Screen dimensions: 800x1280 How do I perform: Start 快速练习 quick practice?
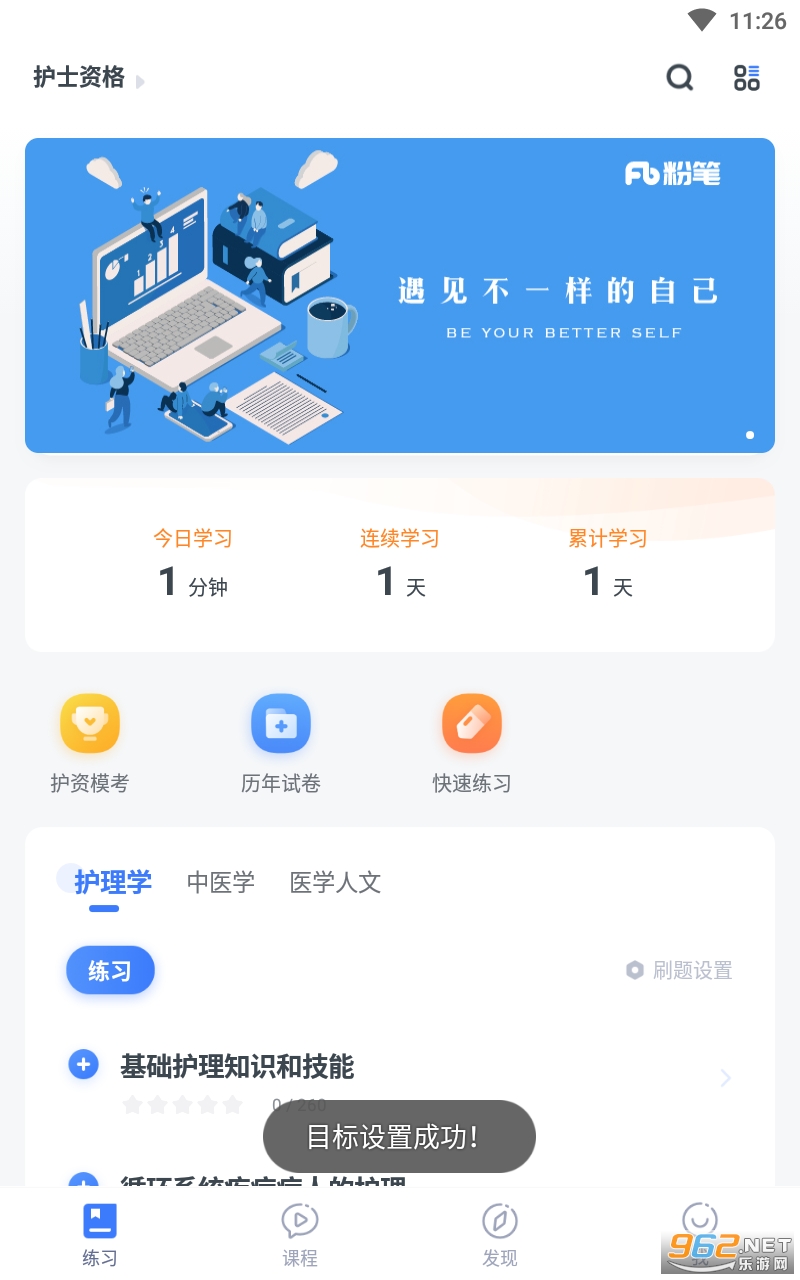coord(471,742)
